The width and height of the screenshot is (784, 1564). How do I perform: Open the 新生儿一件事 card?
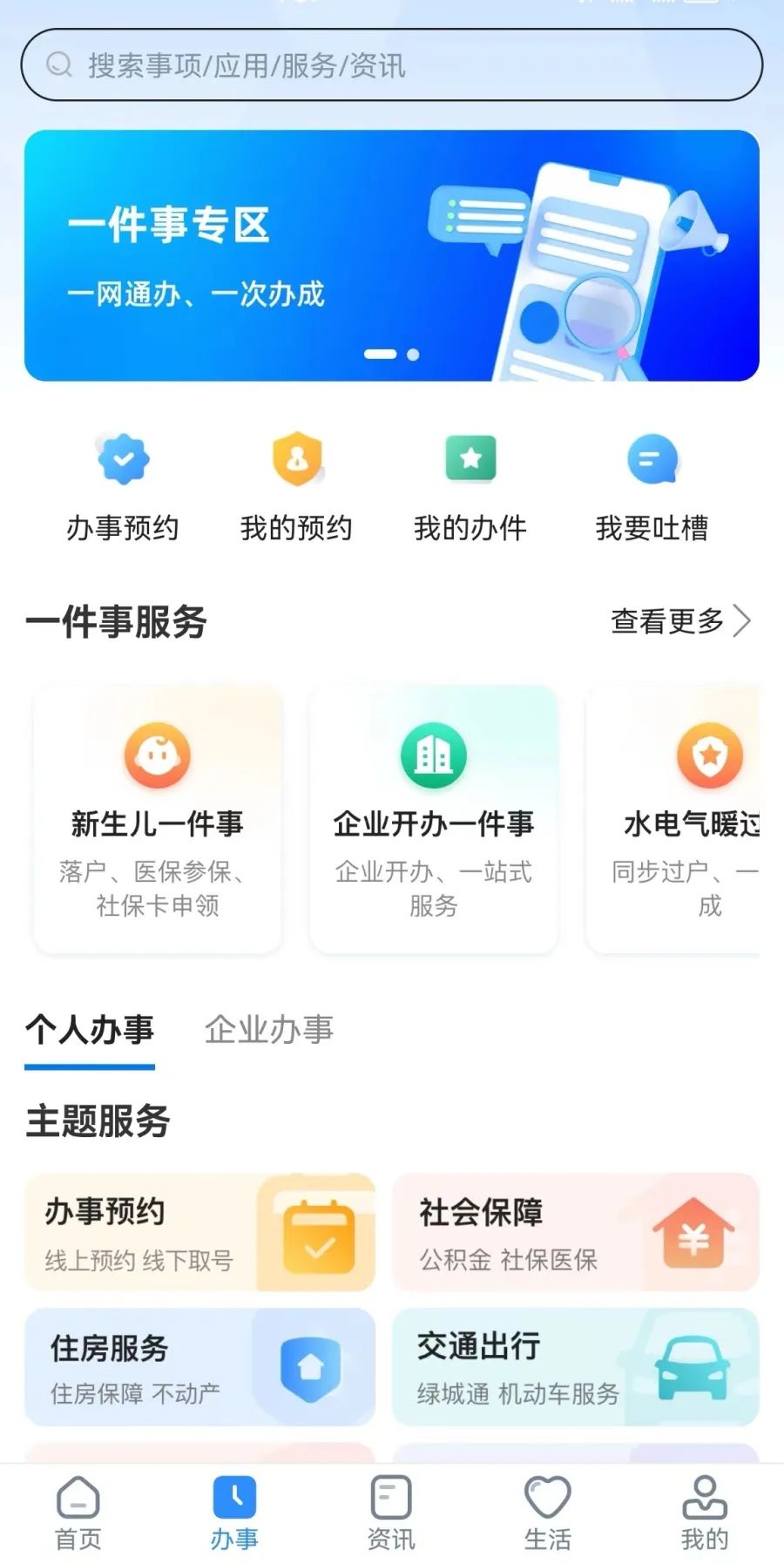[x=158, y=819]
